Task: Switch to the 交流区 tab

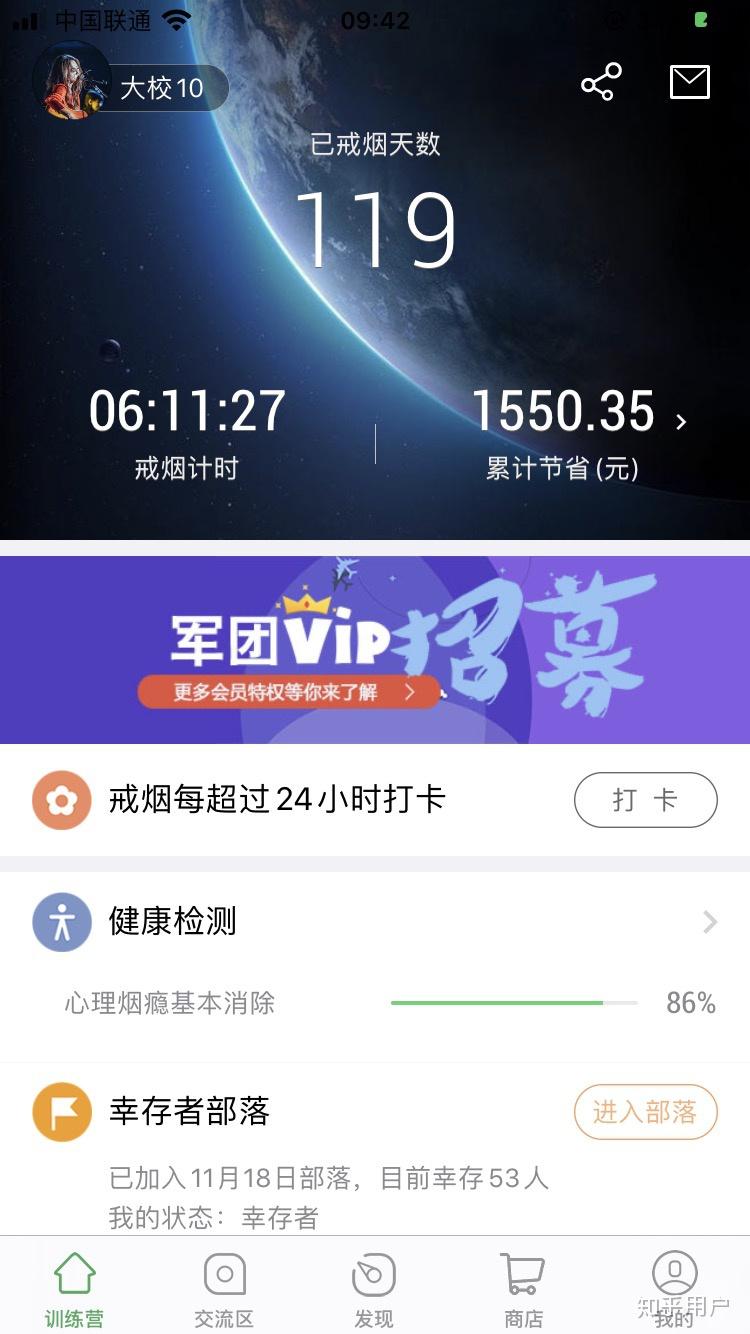Action: pyautogui.click(x=224, y=1290)
